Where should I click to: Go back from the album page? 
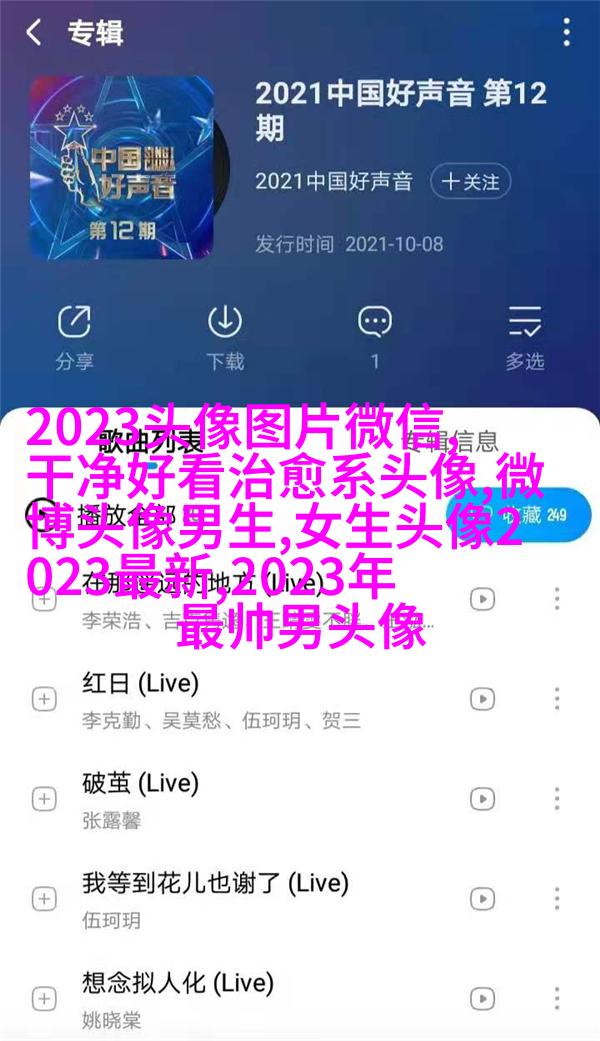[x=34, y=32]
